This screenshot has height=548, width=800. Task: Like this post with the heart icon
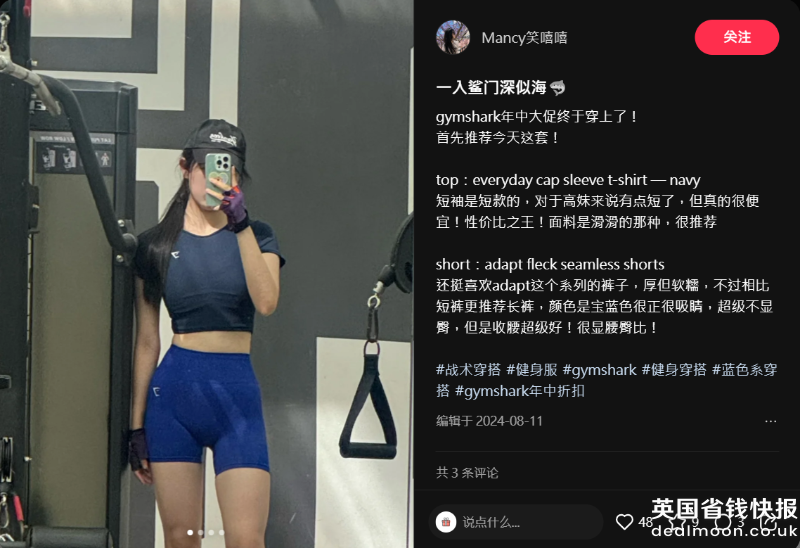point(624,522)
